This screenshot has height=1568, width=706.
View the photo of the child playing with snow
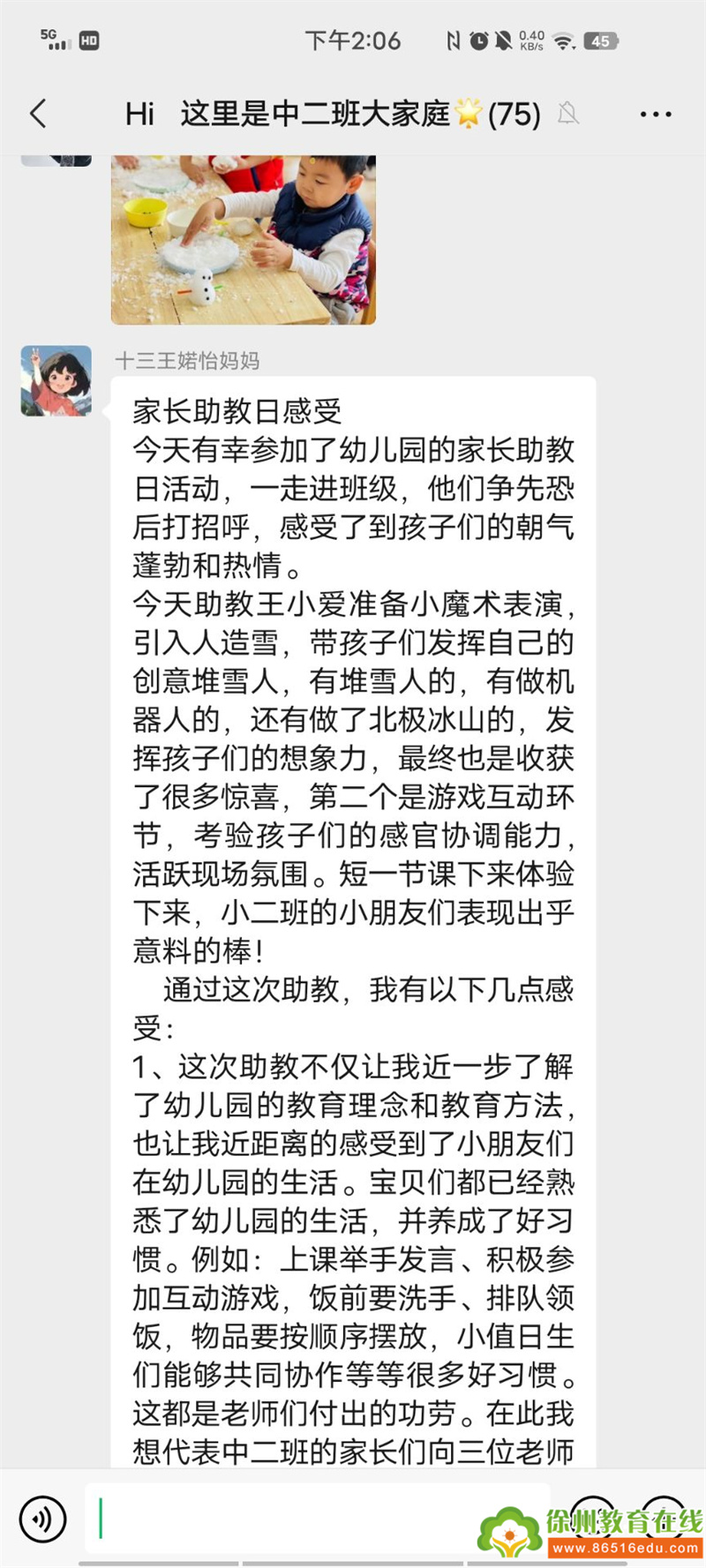[244, 239]
